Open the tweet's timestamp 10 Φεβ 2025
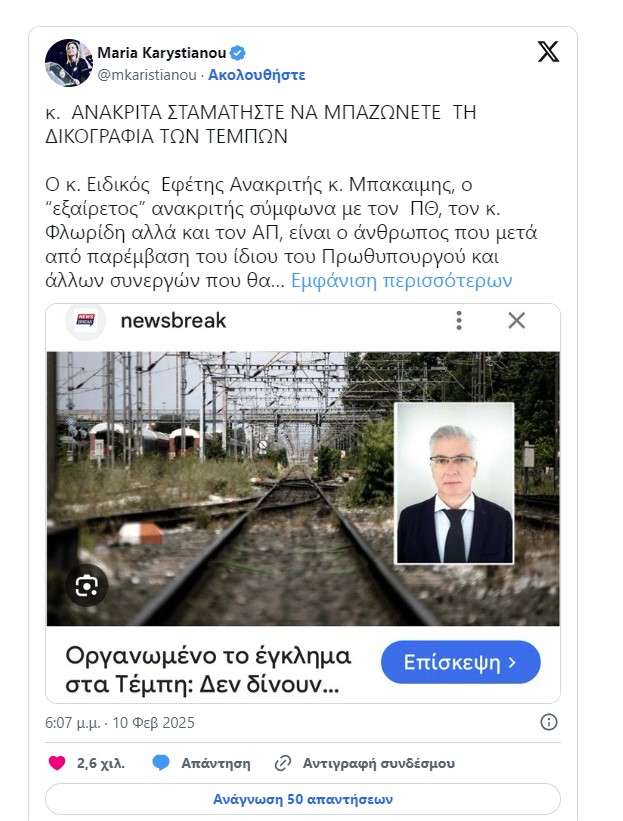This screenshot has height=821, width=623. tap(120, 722)
